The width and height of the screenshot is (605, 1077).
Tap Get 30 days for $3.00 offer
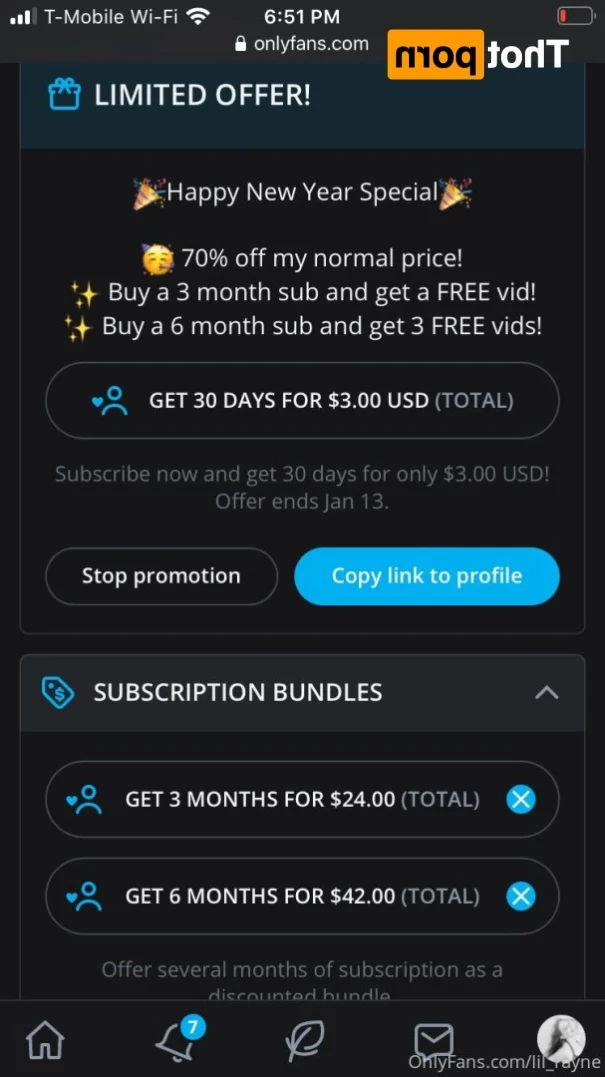point(302,401)
